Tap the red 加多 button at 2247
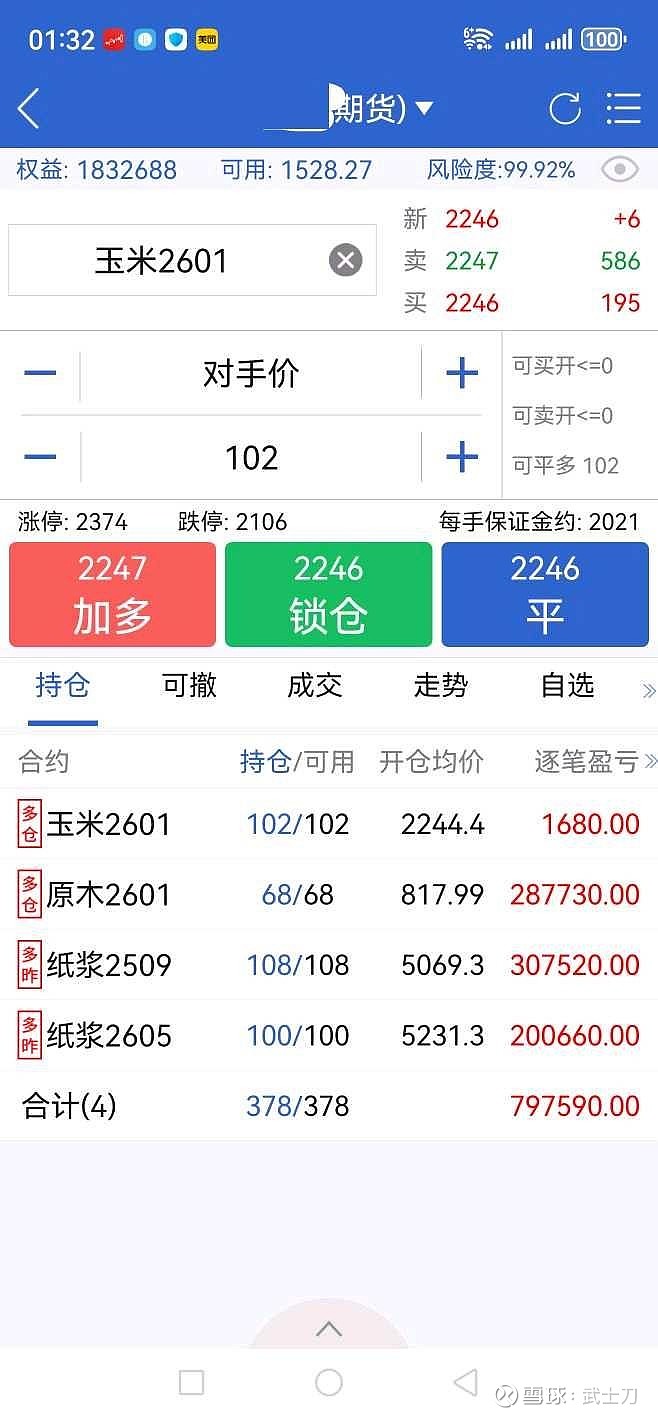 [x=112, y=594]
